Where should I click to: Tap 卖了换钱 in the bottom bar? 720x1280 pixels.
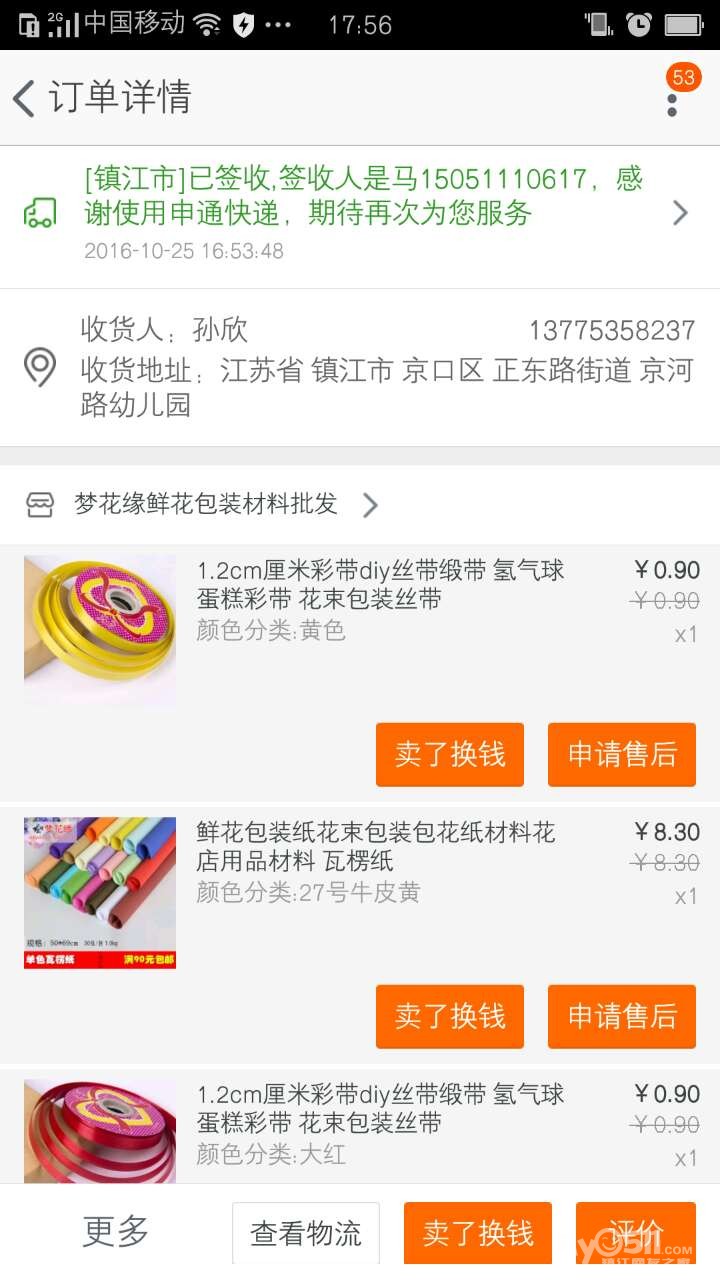(x=478, y=1233)
